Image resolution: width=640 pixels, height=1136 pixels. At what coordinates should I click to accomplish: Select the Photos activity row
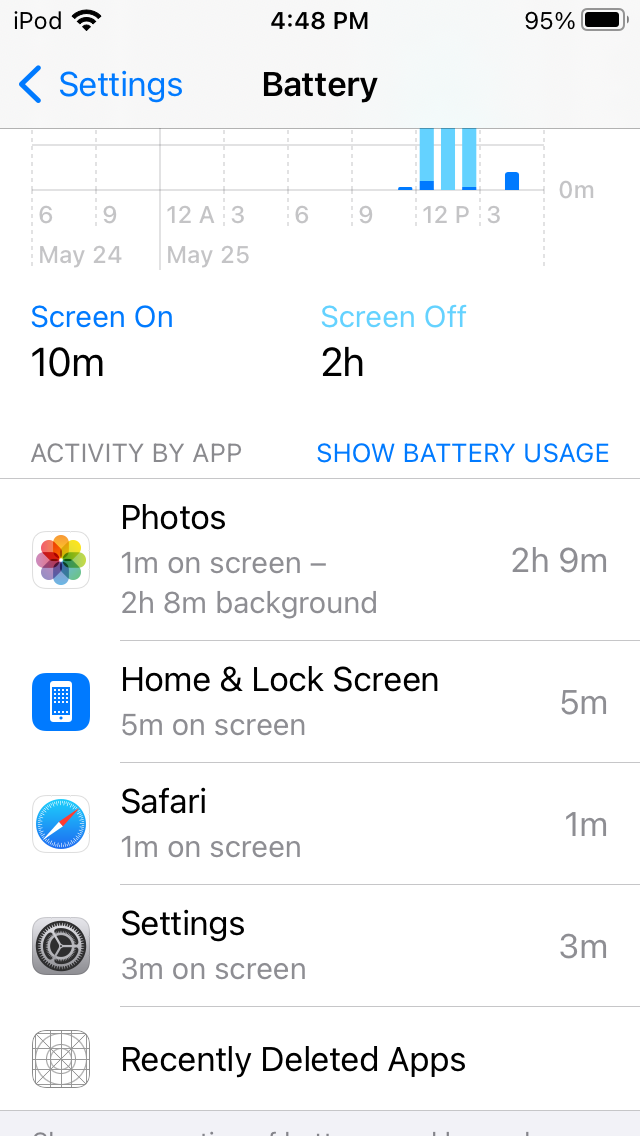(x=320, y=560)
